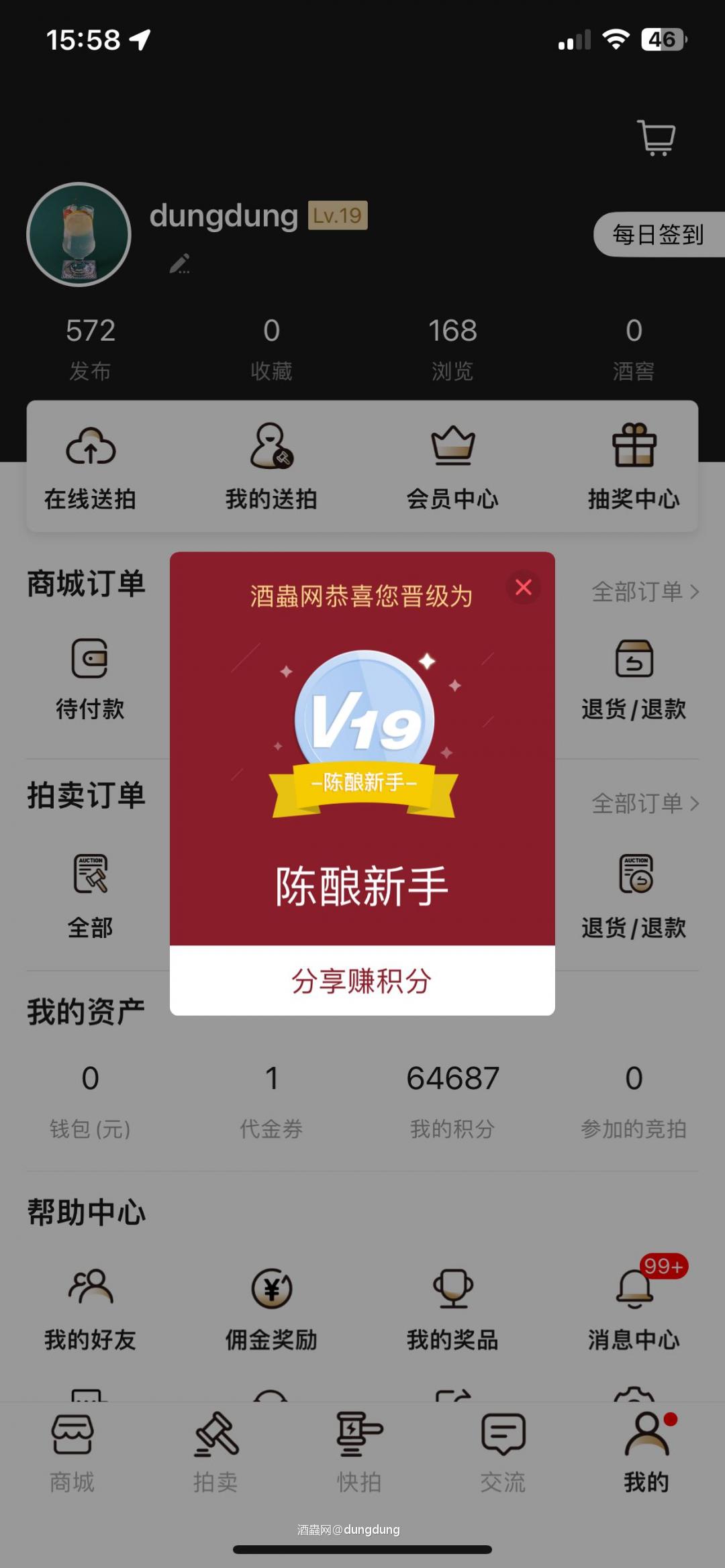Open the shopping cart
This screenshot has height=1568, width=725.
click(655, 139)
